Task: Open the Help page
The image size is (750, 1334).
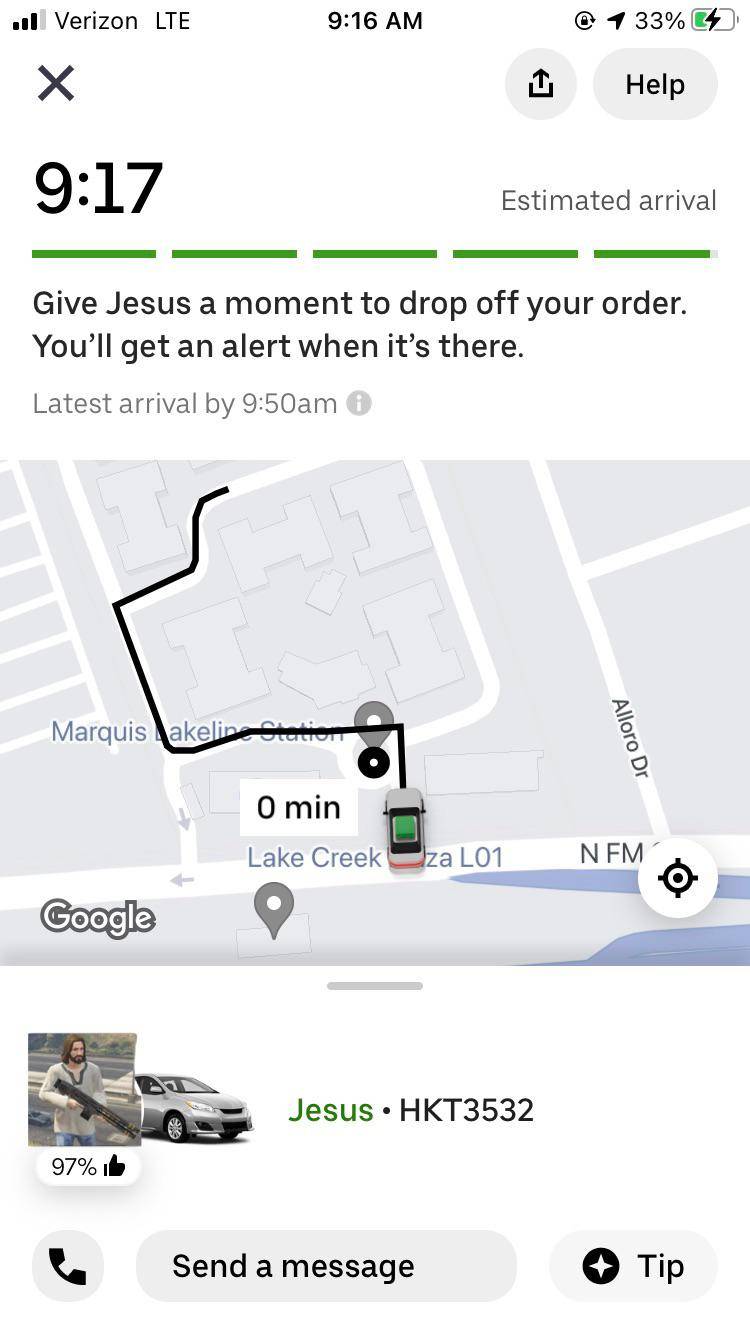Action: 655,84
